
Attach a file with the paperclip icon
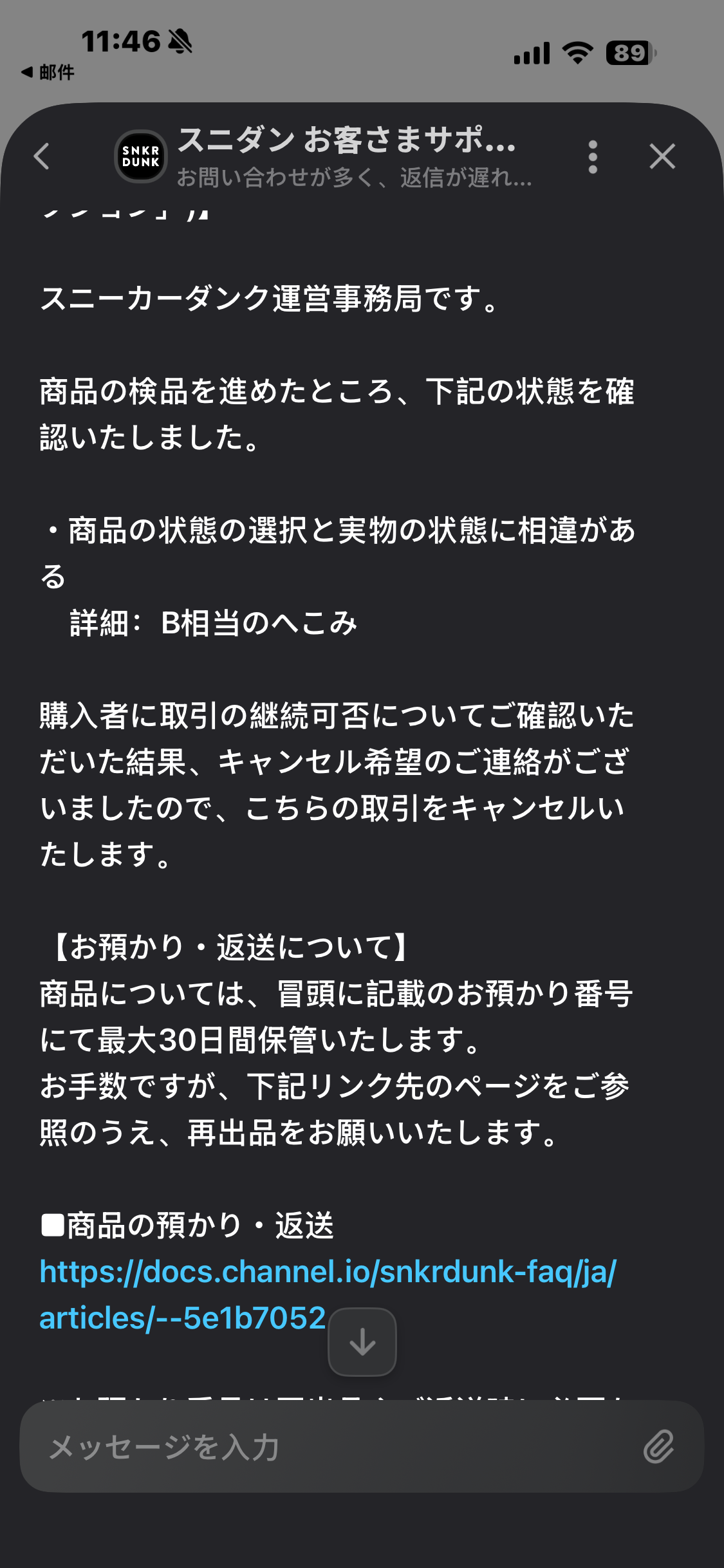click(x=658, y=1447)
